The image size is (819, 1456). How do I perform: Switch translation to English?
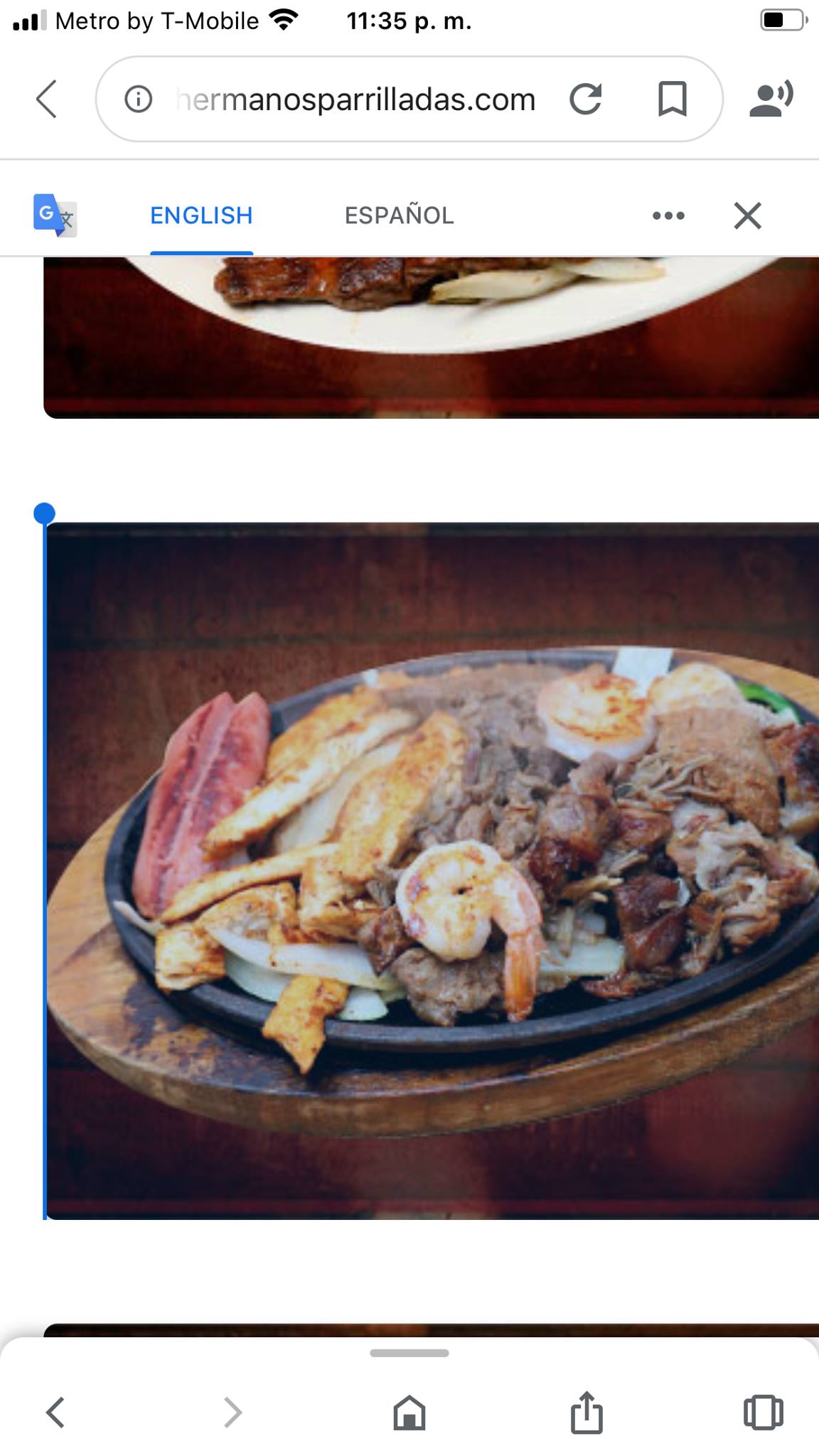pyautogui.click(x=201, y=215)
